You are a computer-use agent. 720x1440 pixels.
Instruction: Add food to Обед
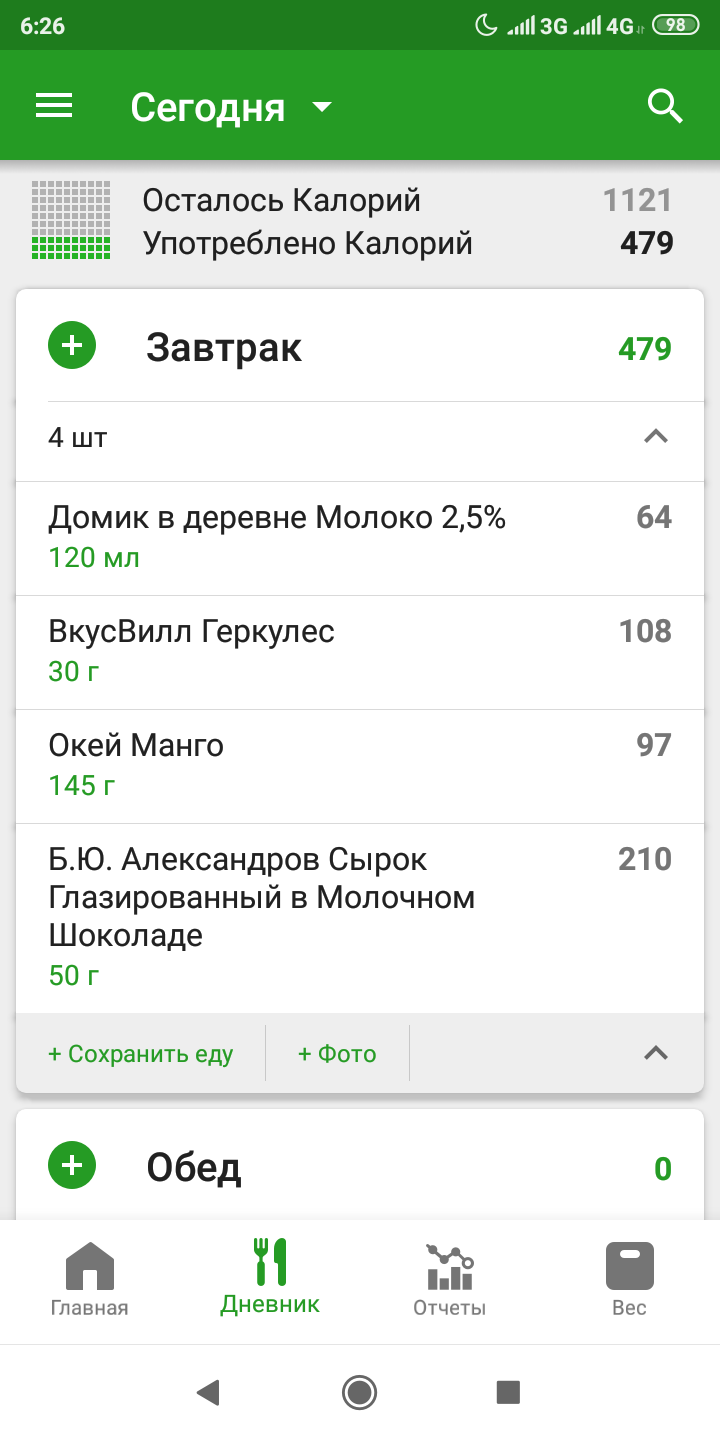coord(72,1166)
